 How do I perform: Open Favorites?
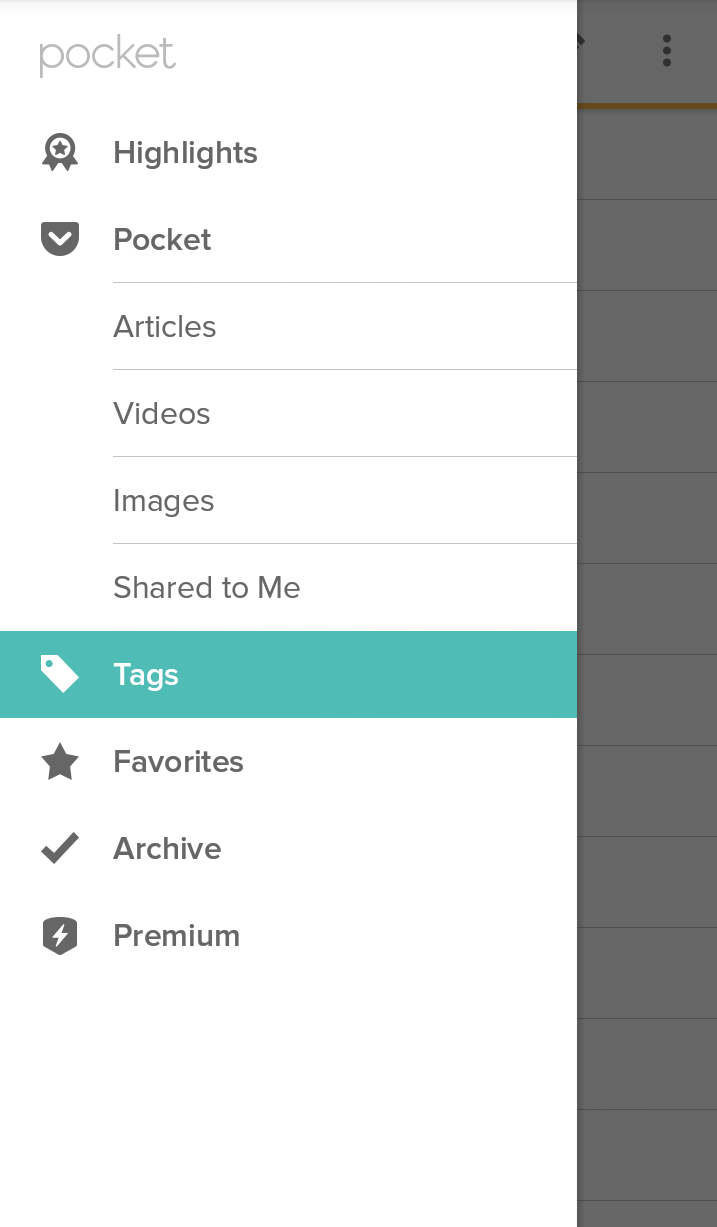pos(288,762)
